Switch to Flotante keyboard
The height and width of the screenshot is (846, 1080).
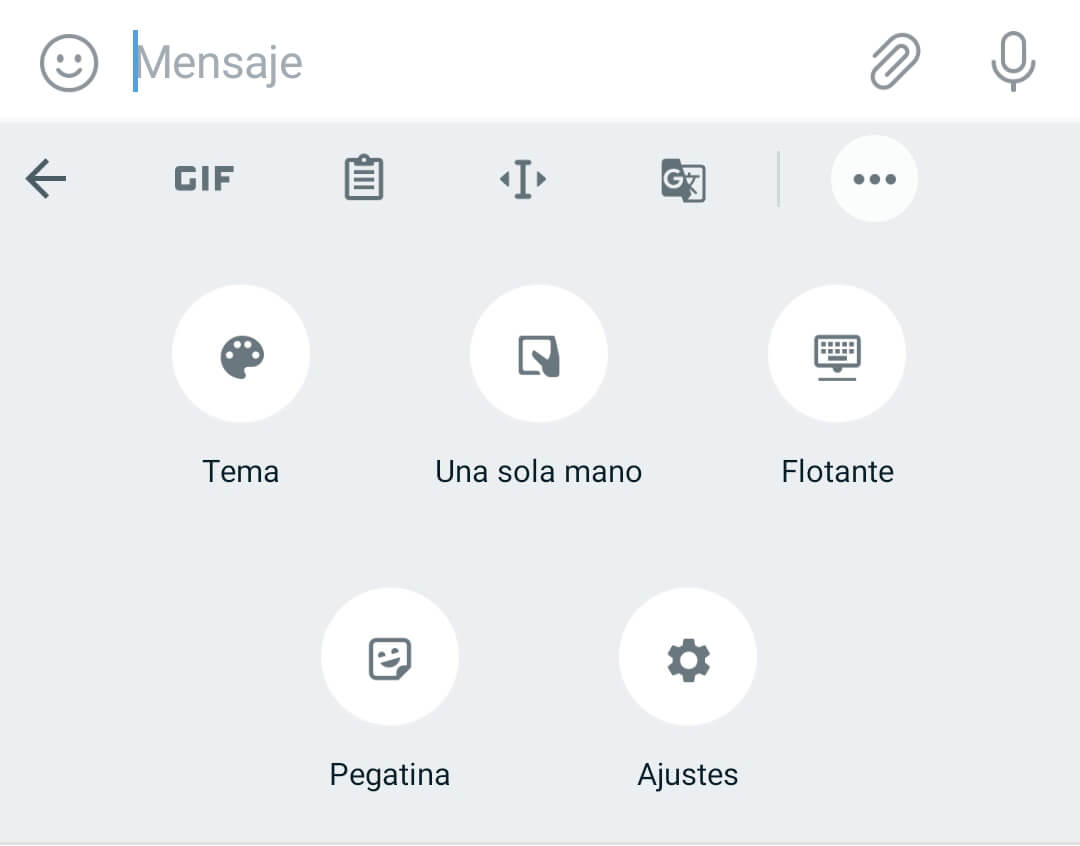837,355
